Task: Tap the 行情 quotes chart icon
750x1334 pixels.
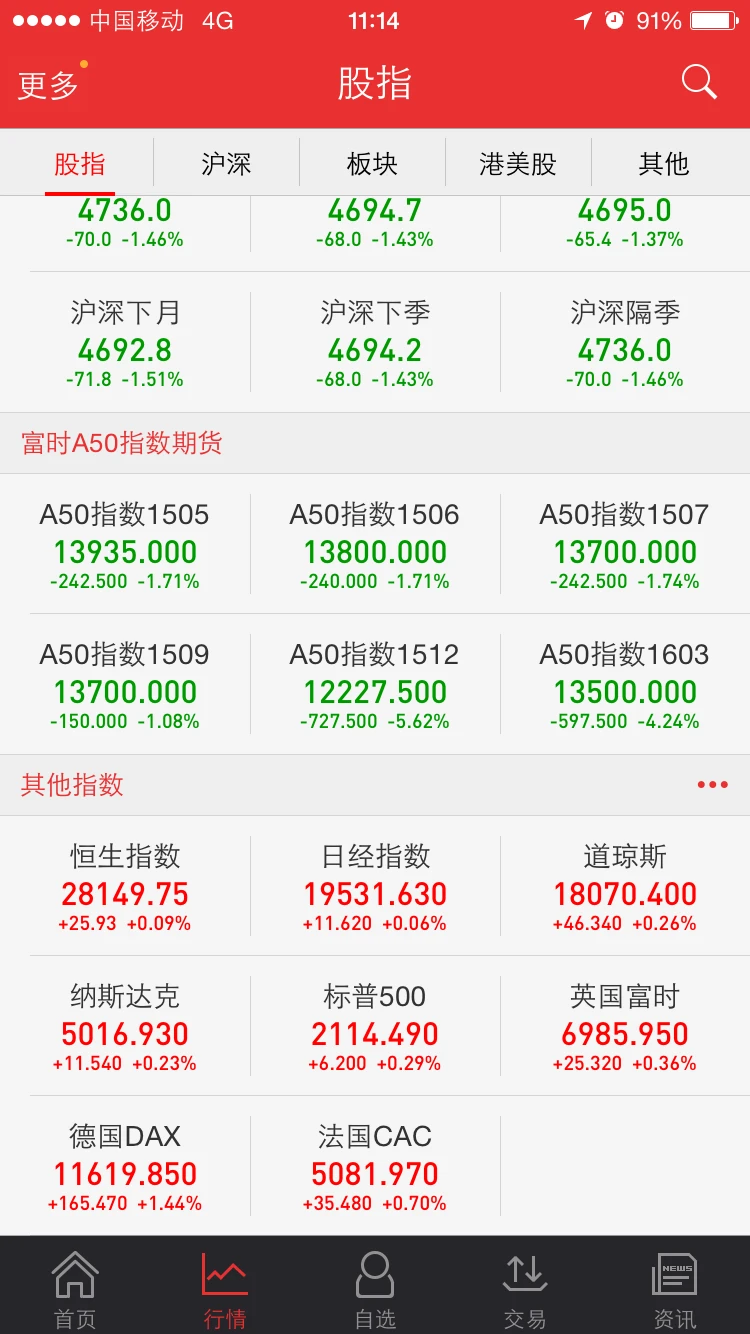Action: point(224,1285)
